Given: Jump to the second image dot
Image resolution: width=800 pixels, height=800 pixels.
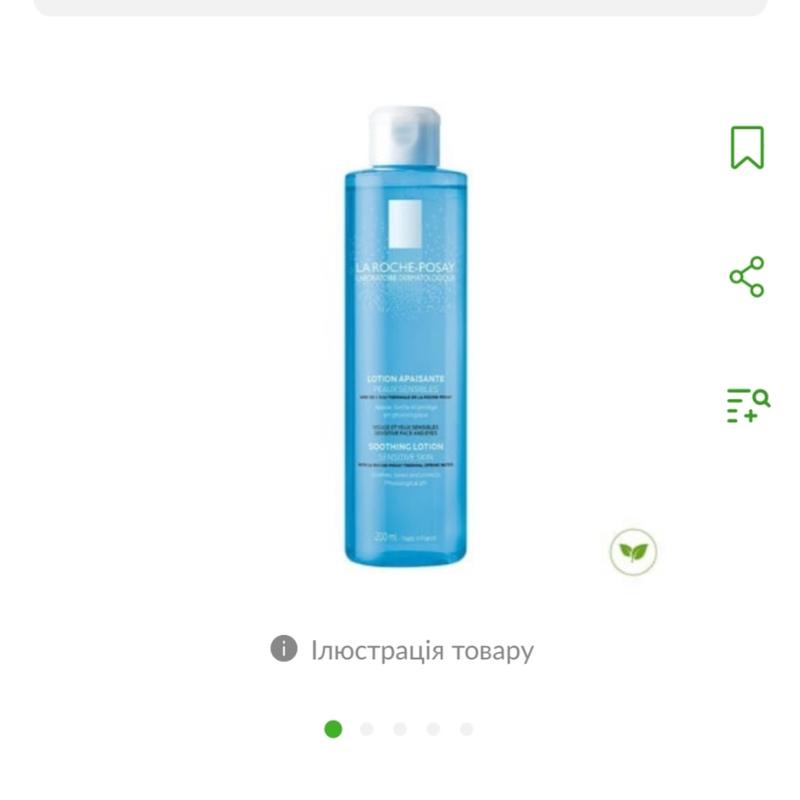Looking at the screenshot, I should click(x=366, y=729).
